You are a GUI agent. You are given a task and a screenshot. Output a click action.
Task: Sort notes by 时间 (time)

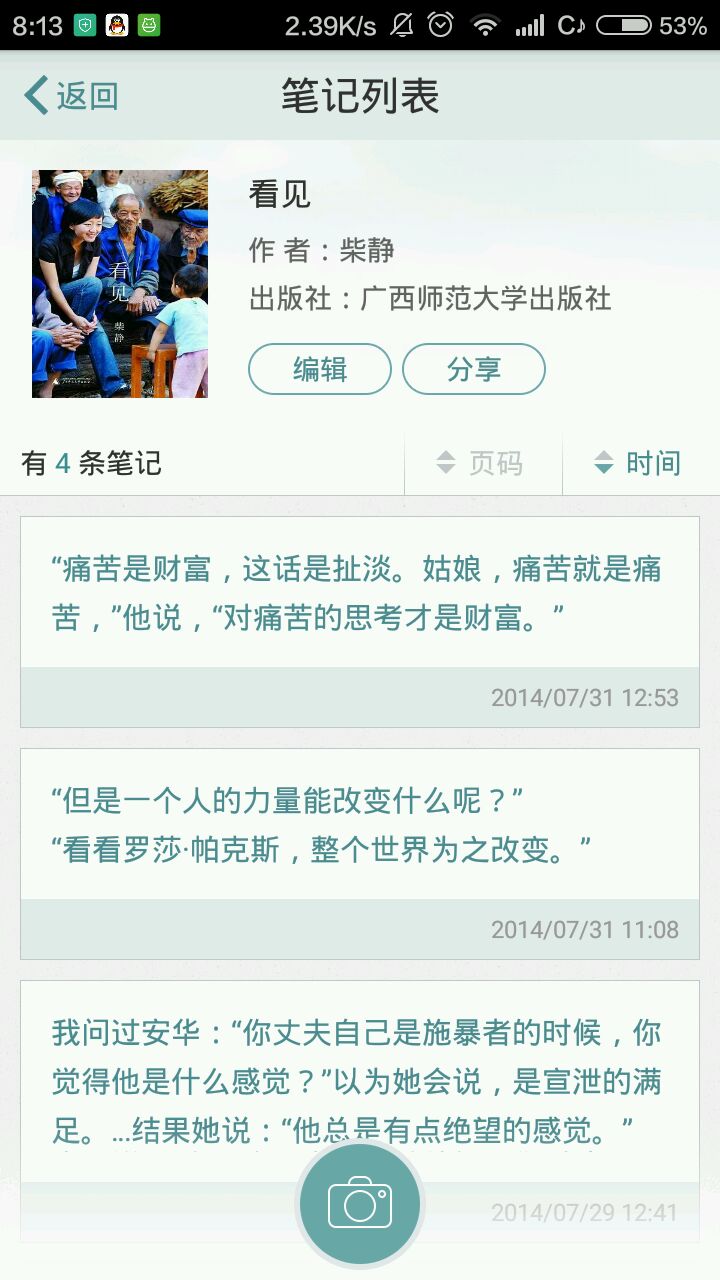pyautogui.click(x=638, y=463)
